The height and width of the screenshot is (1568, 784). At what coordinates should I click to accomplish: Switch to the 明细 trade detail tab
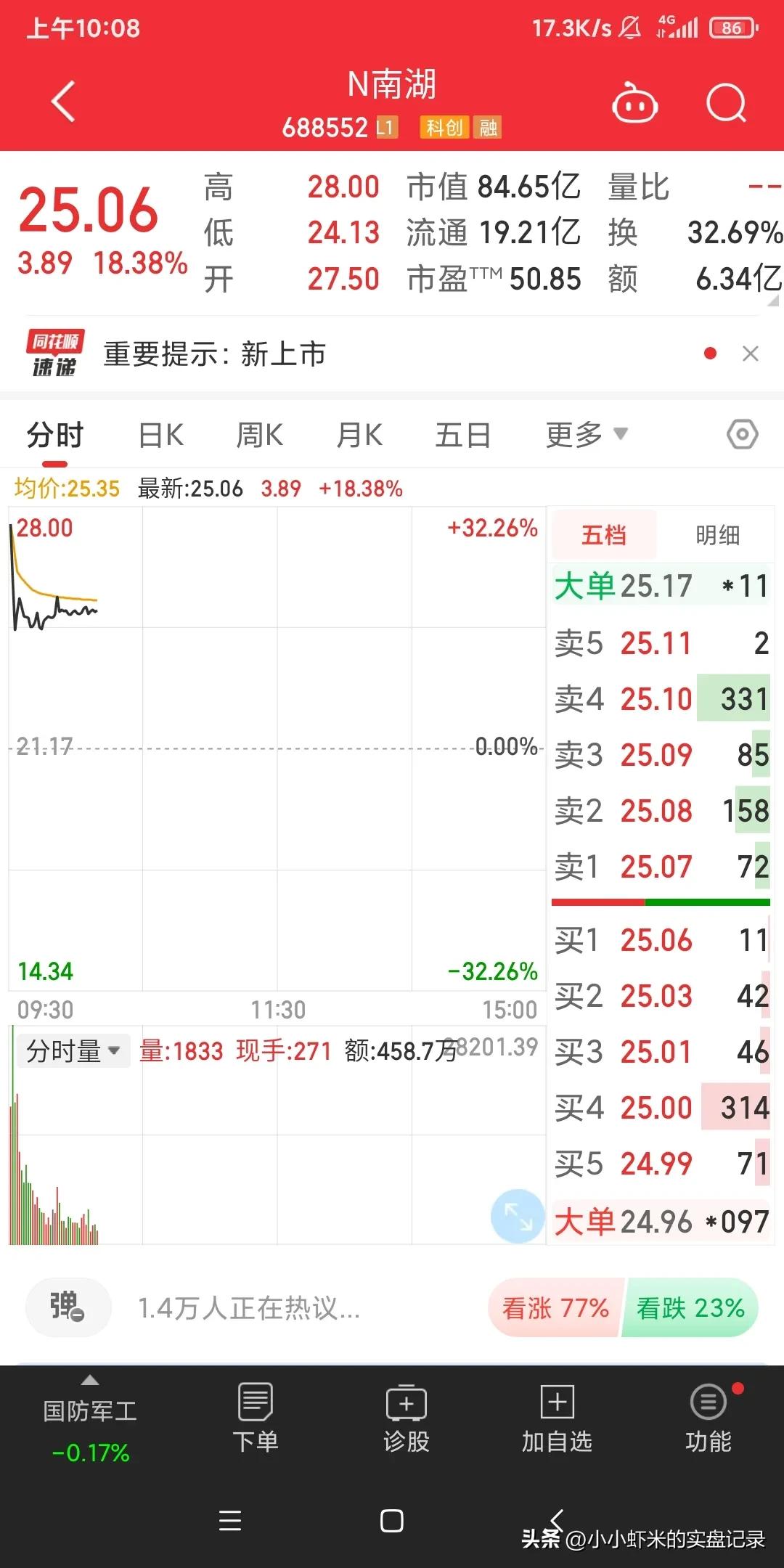pos(719,535)
